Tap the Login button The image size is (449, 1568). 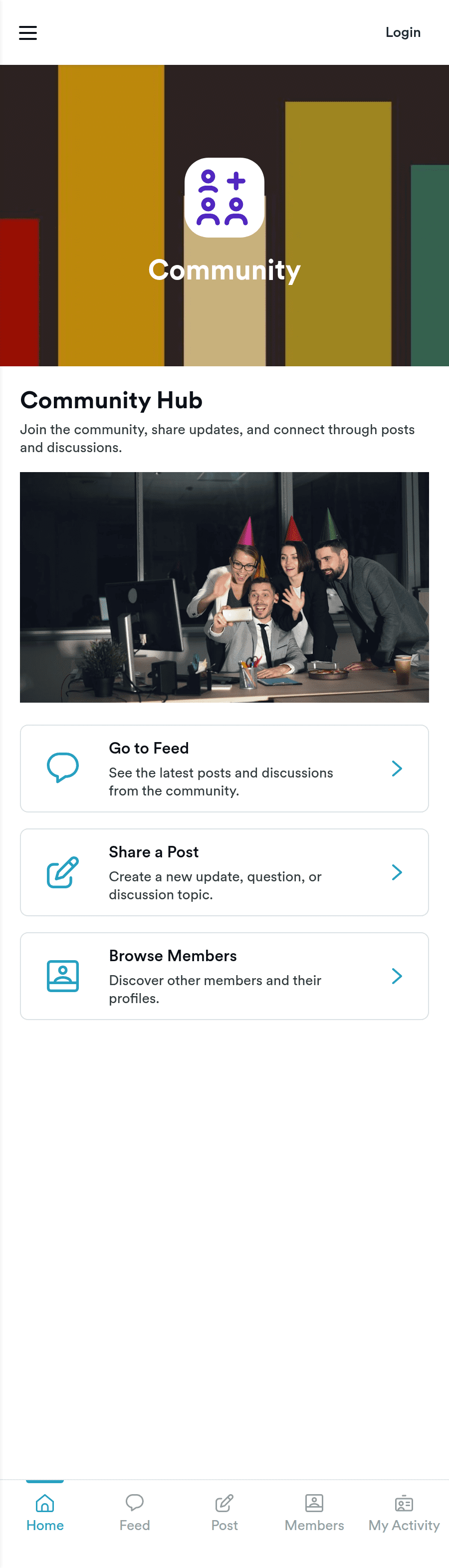tap(403, 32)
